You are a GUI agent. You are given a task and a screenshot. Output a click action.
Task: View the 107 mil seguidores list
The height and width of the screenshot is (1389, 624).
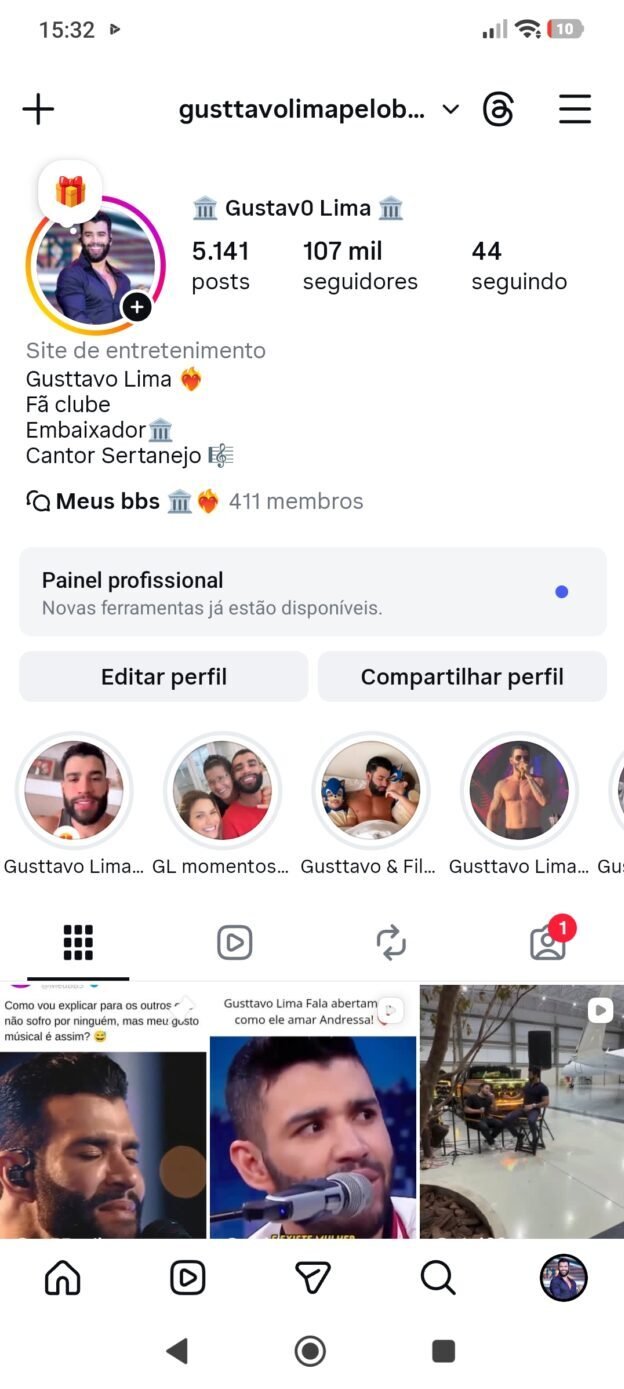359,266
